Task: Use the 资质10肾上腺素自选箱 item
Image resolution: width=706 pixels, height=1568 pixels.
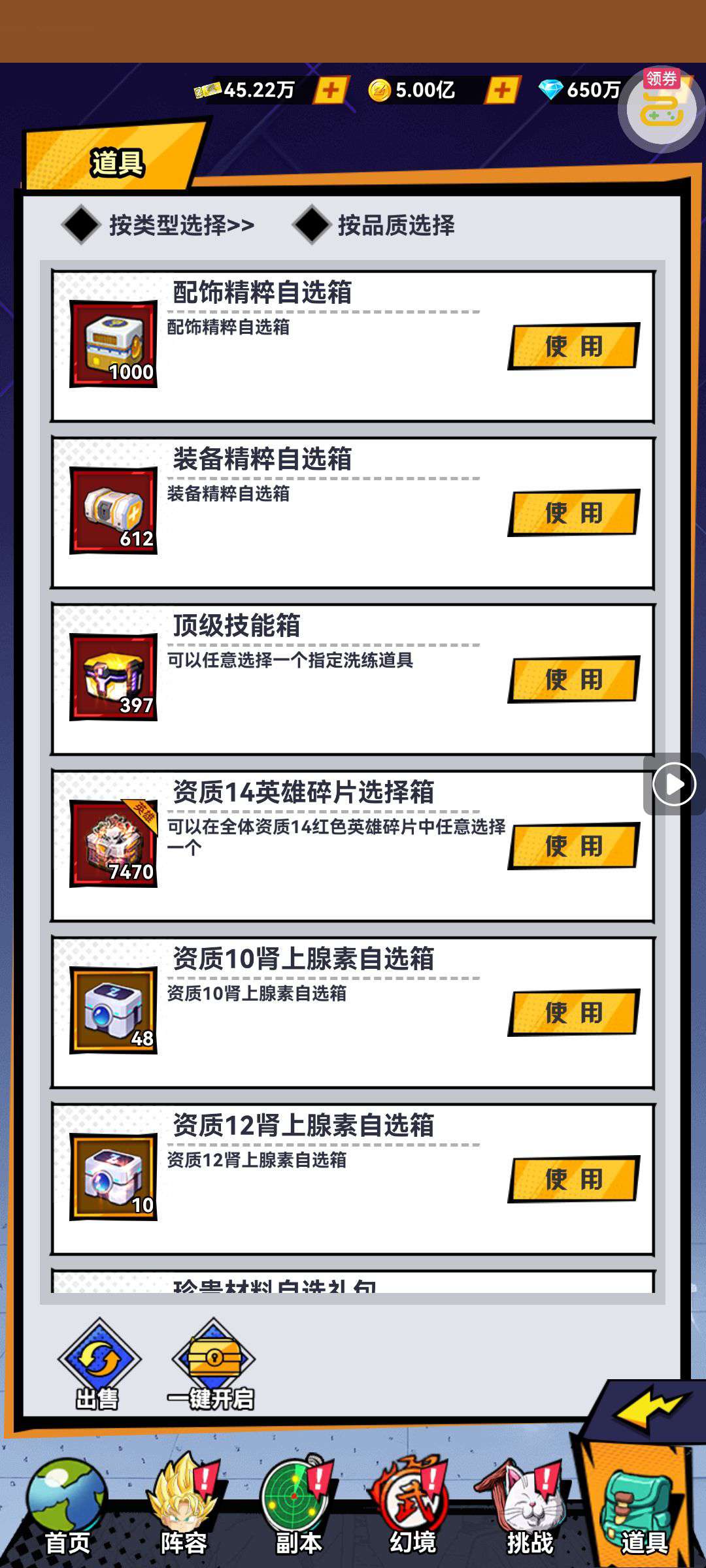Action: tap(573, 1013)
